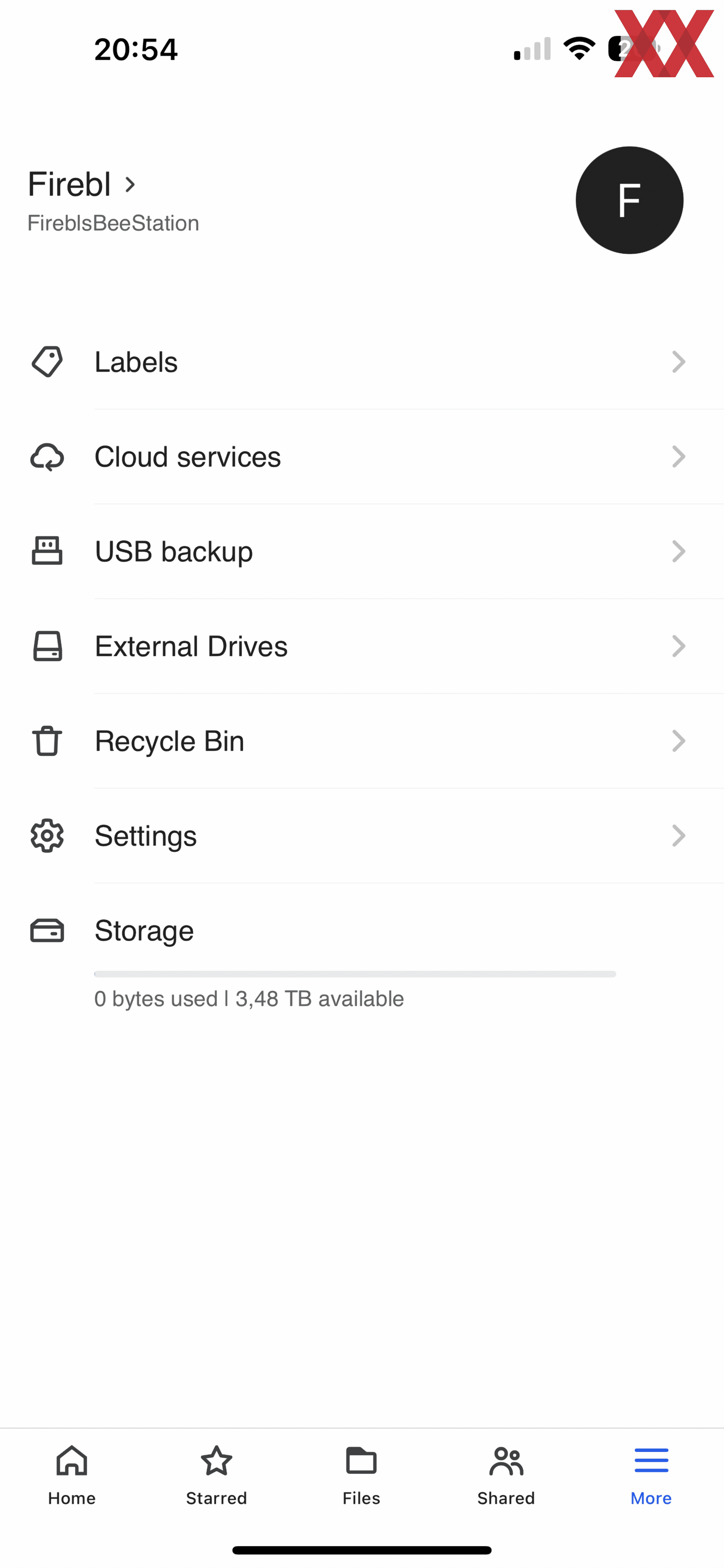The image size is (724, 1568).
Task: Switch to the Home tab
Action: [72, 1475]
